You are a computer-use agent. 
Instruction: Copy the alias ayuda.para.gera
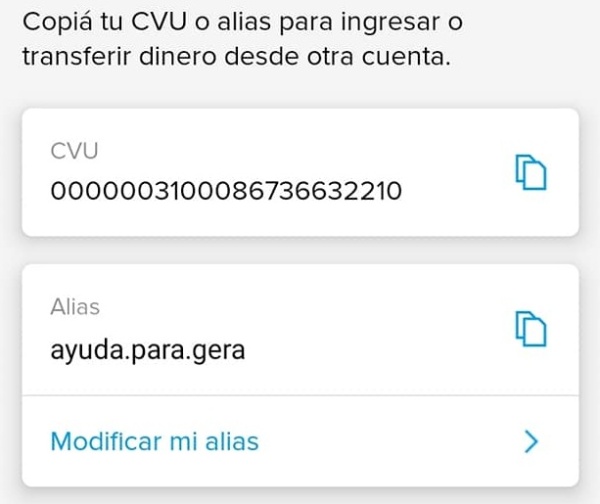pyautogui.click(x=532, y=329)
